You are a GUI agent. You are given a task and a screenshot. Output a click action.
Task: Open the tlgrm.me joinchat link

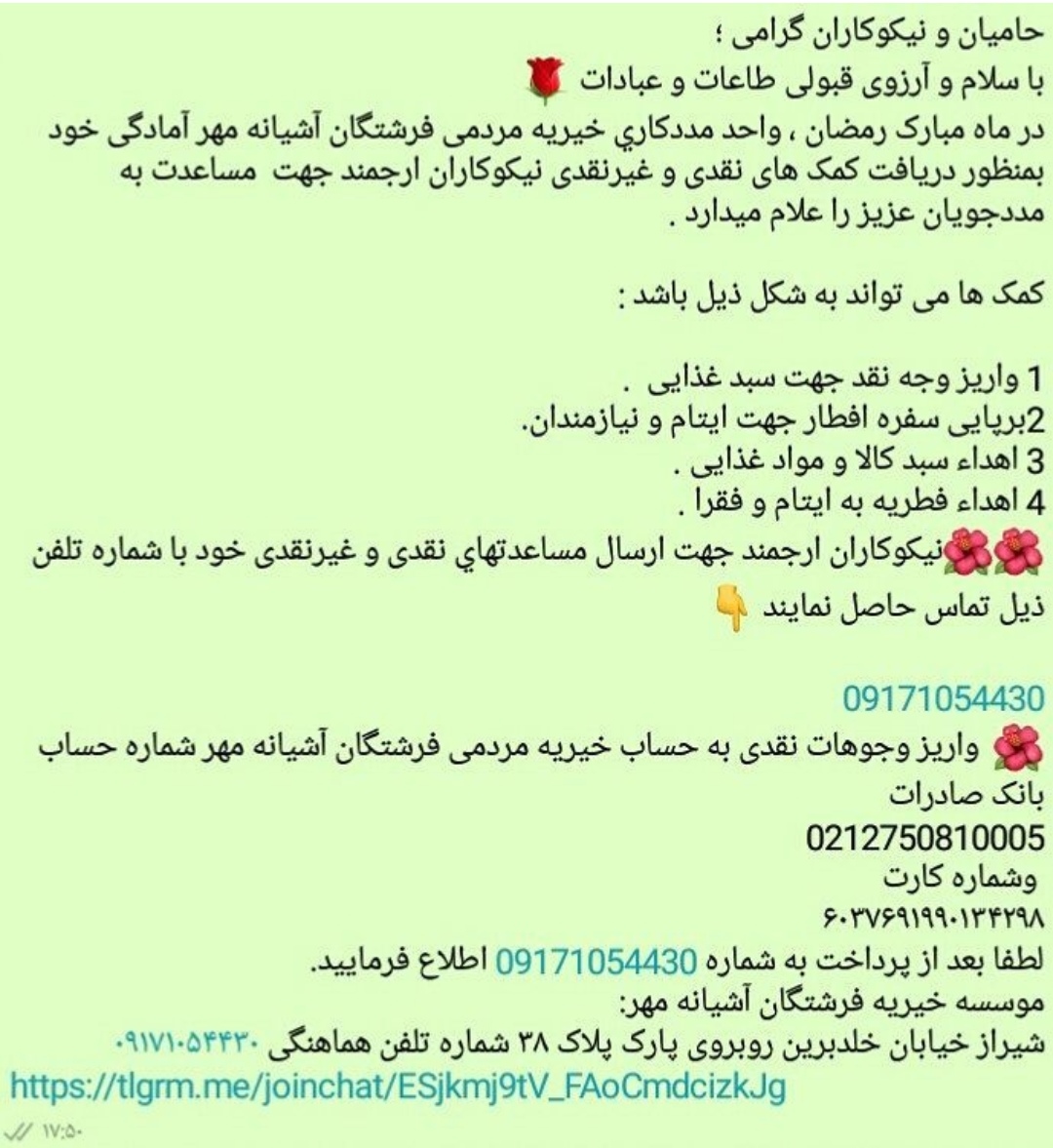pyautogui.click(x=397, y=1087)
